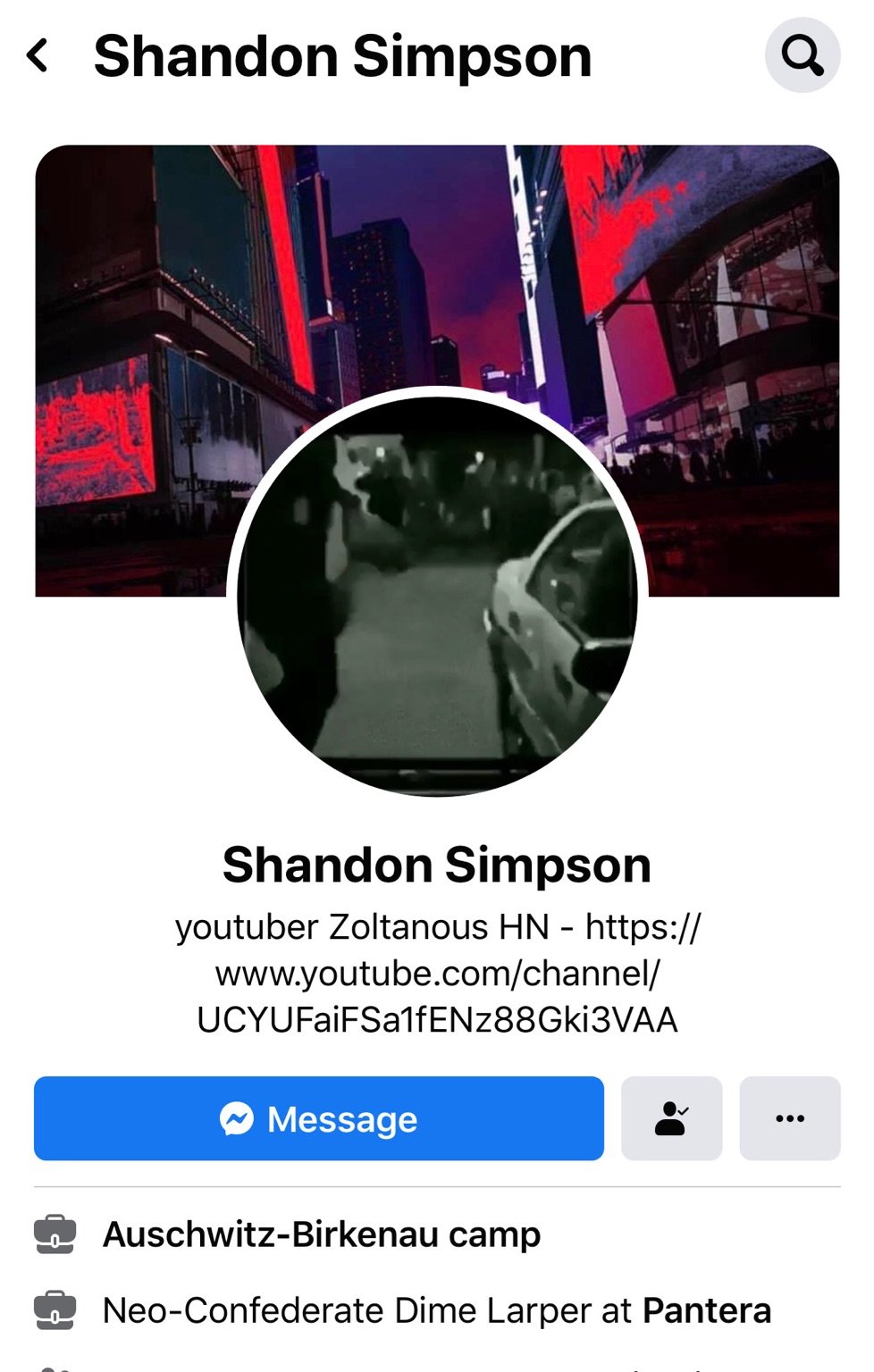Send a message via Message button

click(x=318, y=1118)
